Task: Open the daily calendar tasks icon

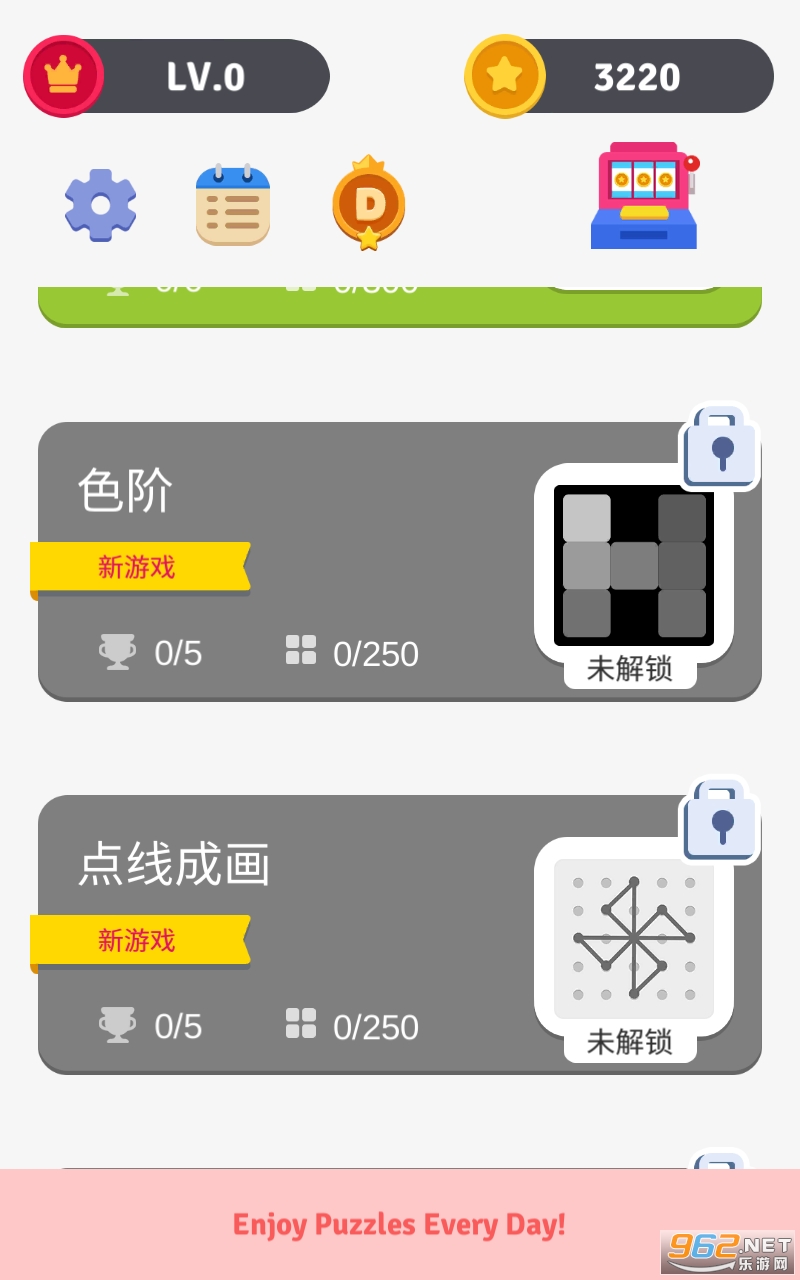Action: click(233, 204)
